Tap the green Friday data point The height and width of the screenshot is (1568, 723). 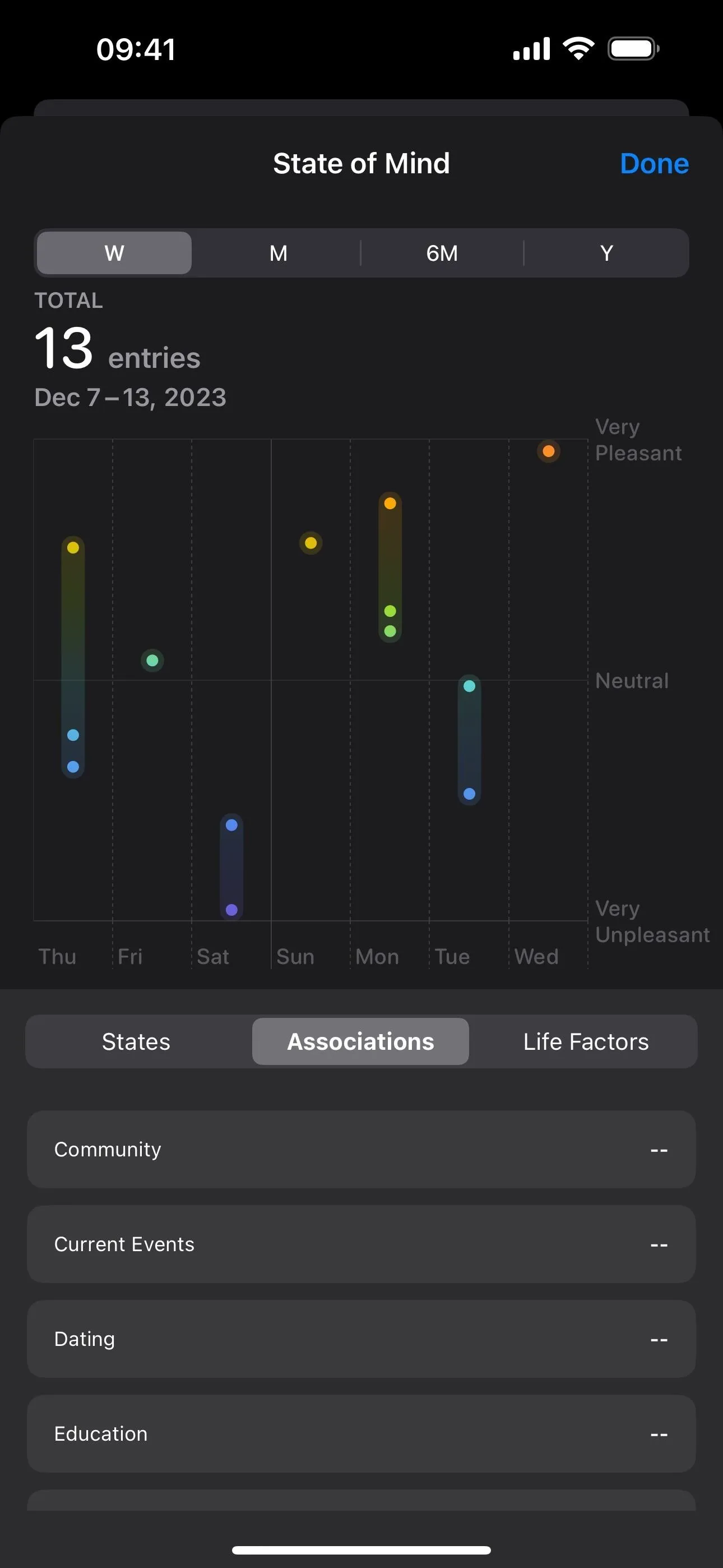(152, 661)
